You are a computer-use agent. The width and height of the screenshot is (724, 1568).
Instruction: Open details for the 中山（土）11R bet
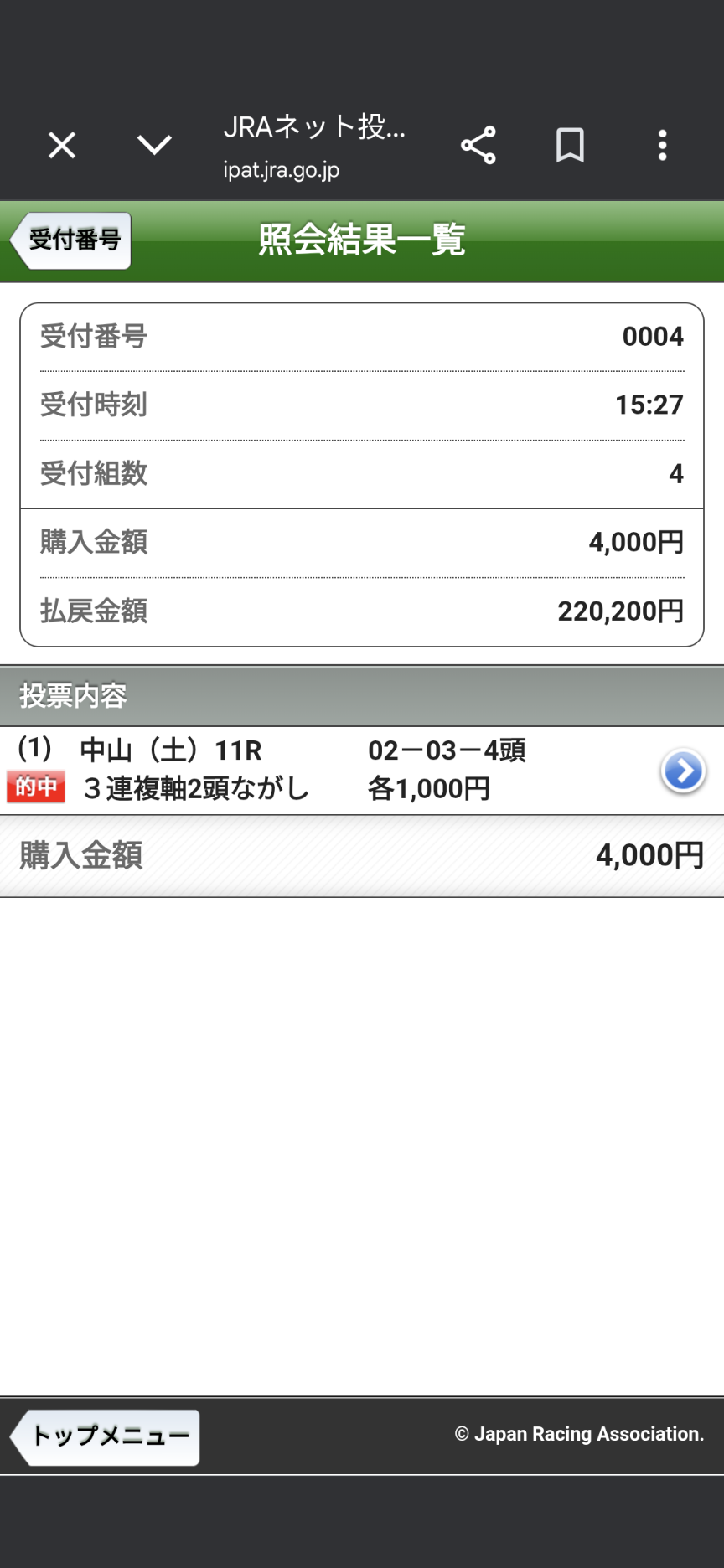(x=682, y=771)
